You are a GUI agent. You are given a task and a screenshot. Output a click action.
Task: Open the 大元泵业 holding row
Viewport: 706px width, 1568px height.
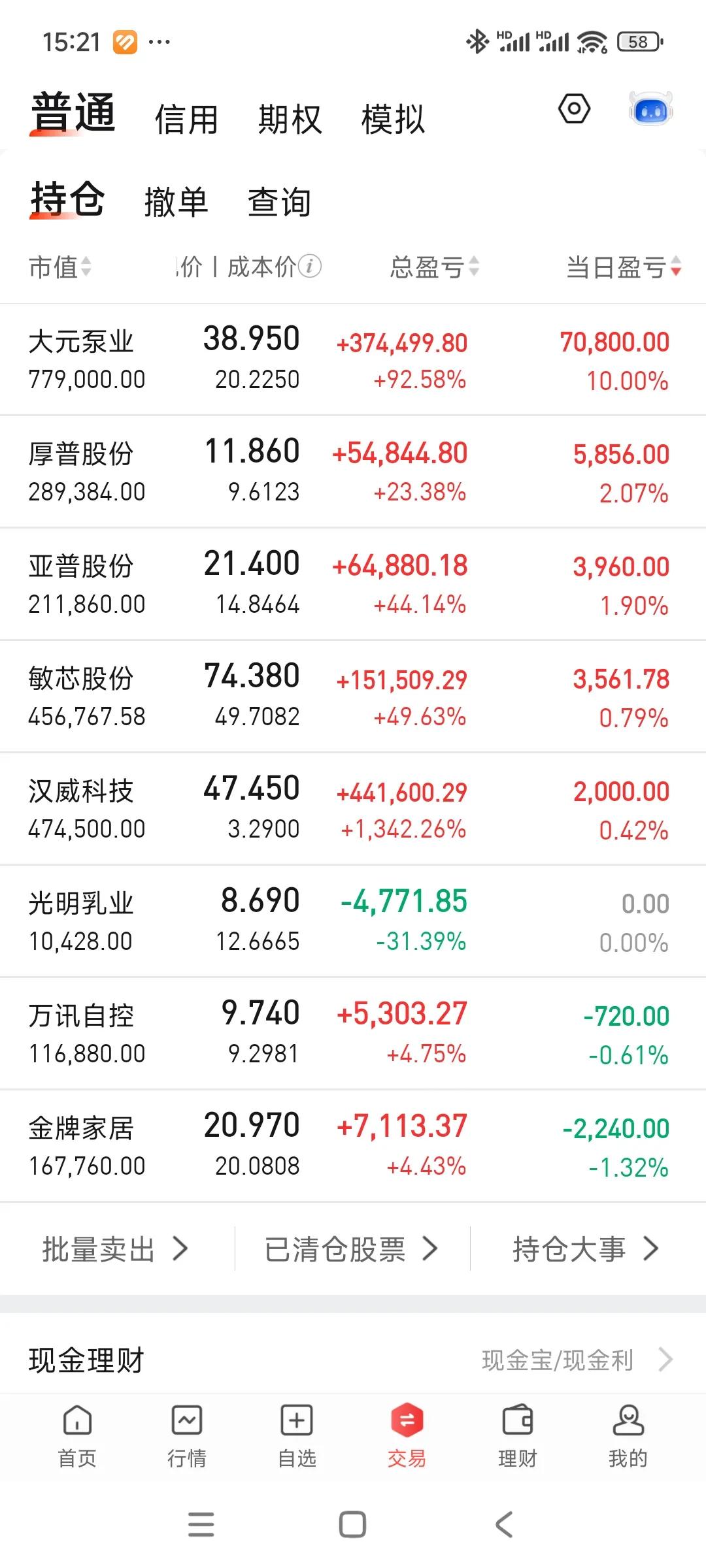click(353, 359)
